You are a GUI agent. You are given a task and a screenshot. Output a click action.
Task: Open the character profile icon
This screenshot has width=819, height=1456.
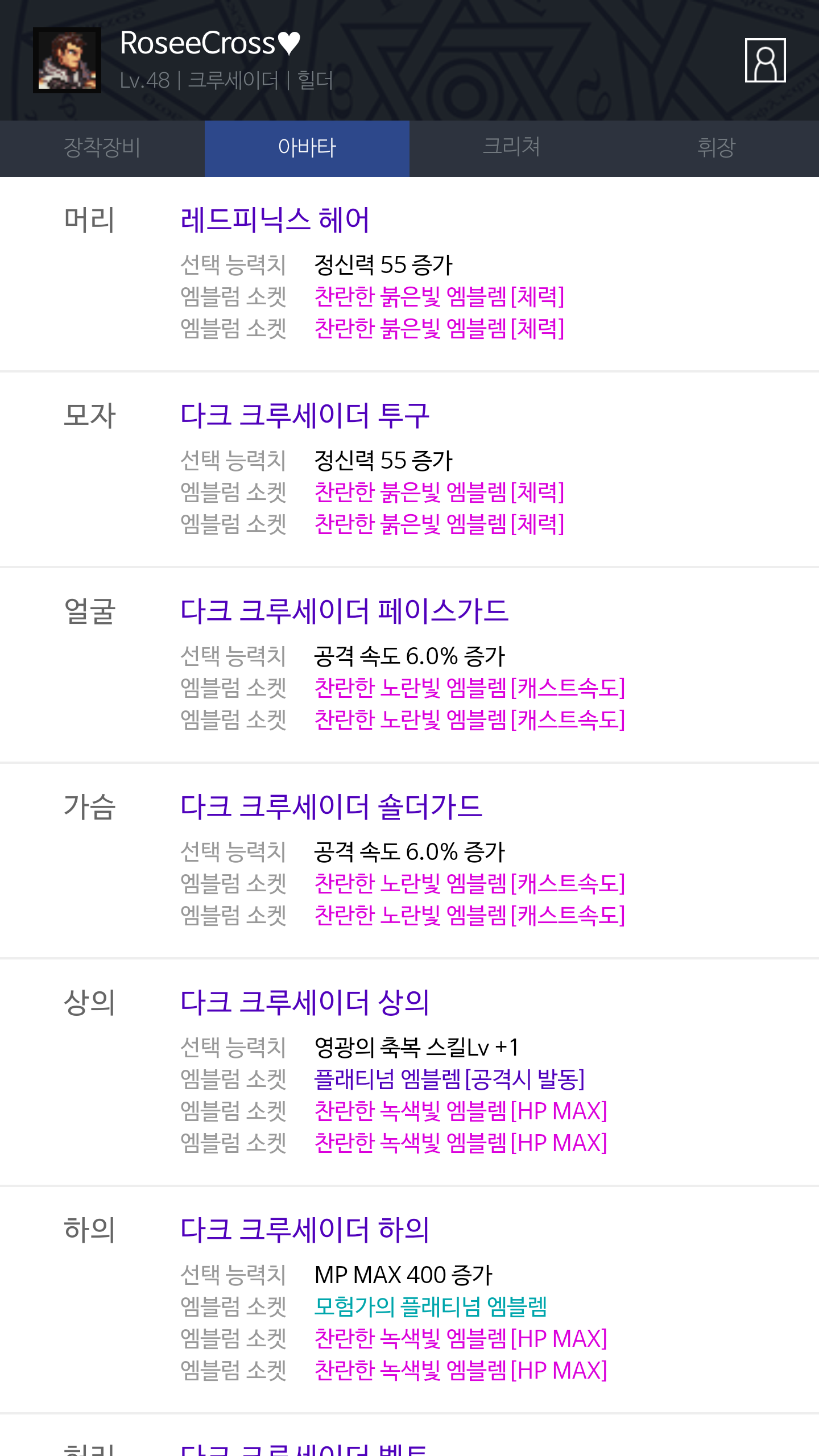coord(765,60)
